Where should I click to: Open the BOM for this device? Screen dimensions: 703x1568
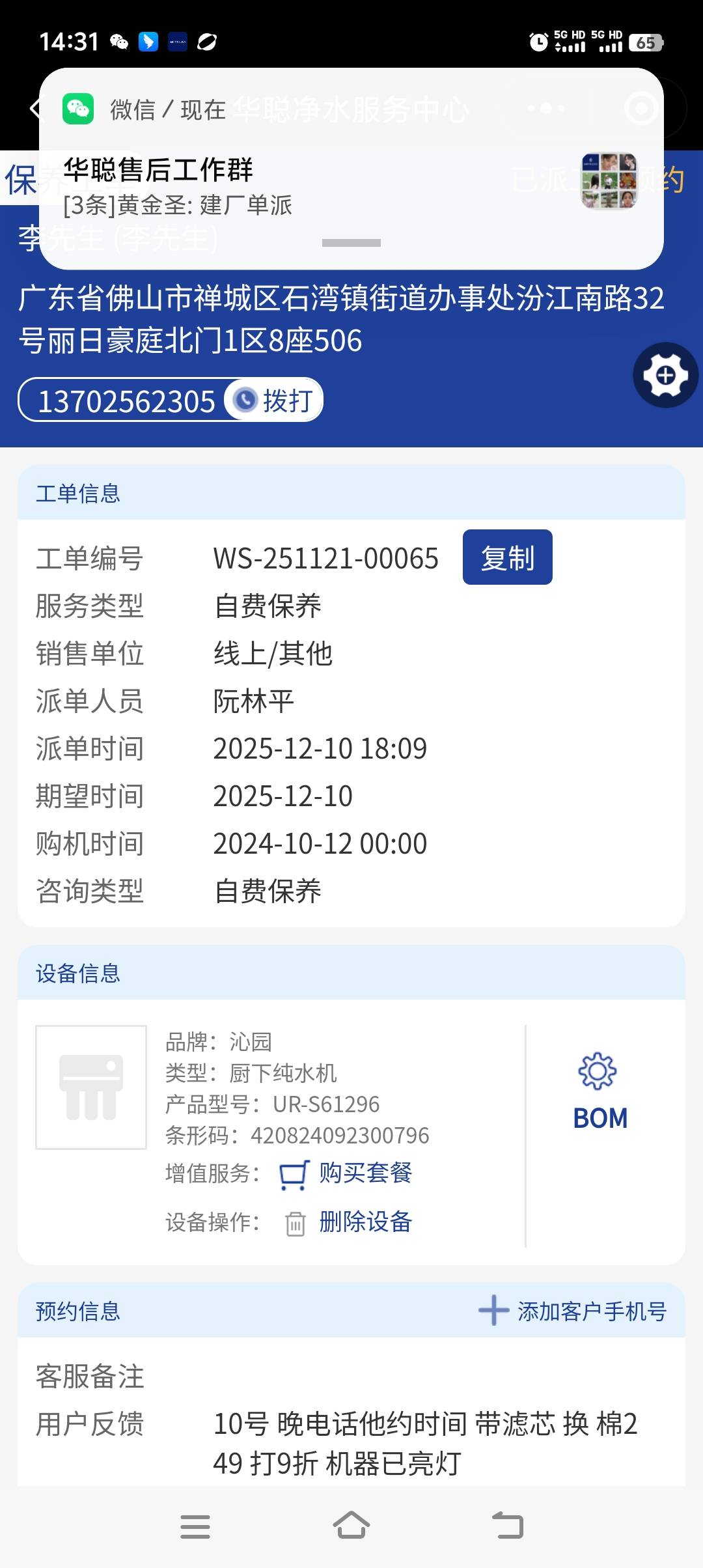coord(600,1090)
